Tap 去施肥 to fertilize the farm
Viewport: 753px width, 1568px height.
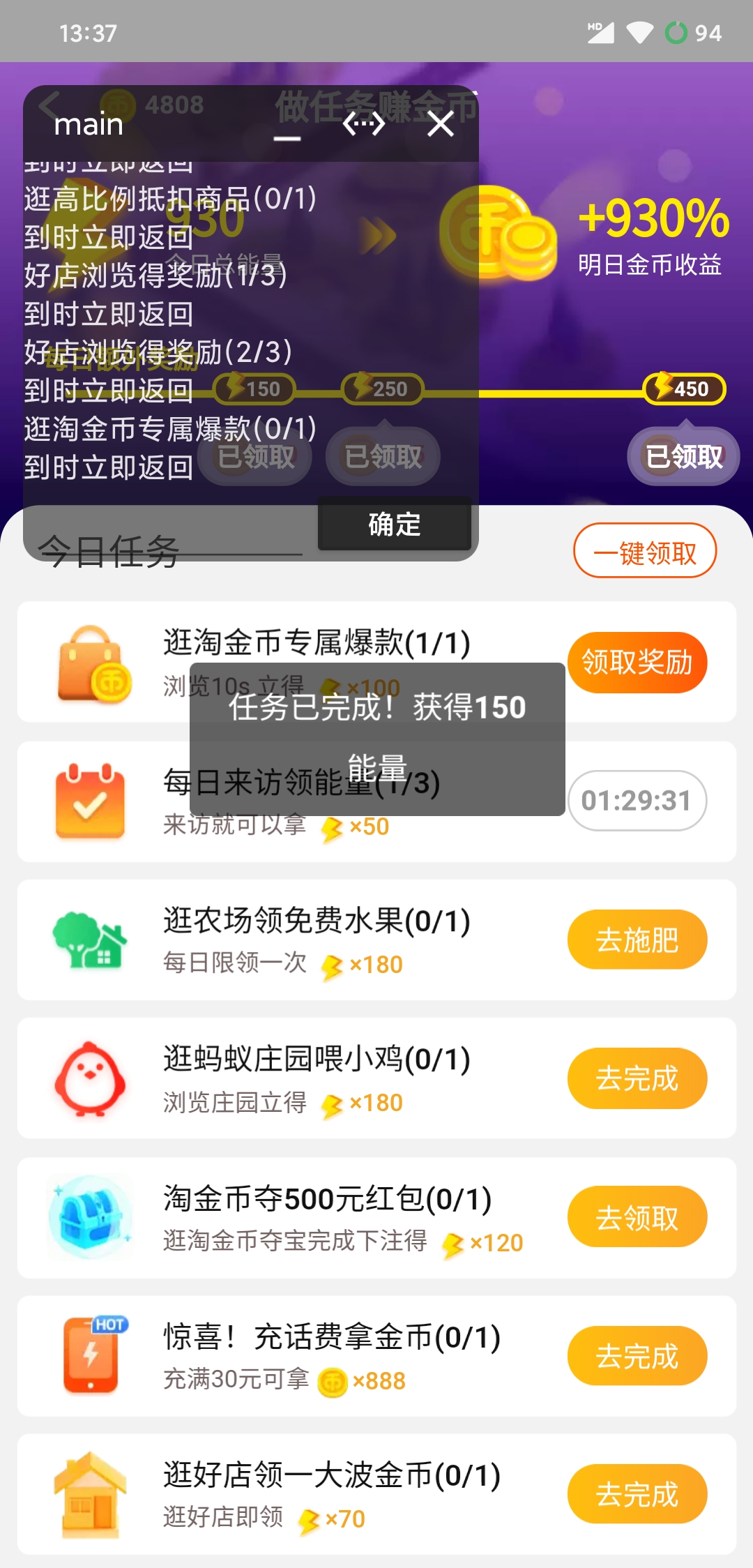pyautogui.click(x=637, y=940)
